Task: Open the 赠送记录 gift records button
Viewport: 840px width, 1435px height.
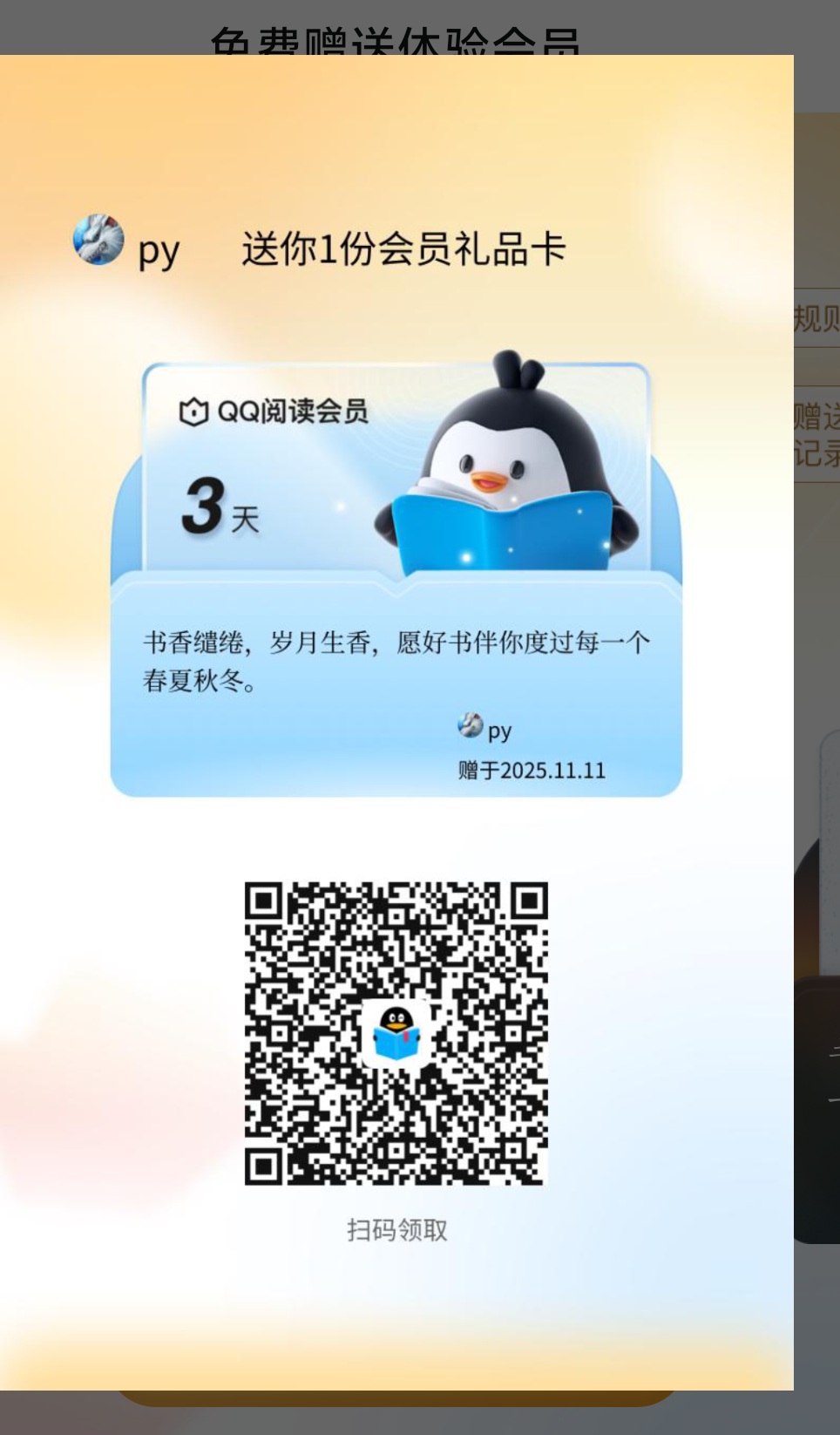Action: (816, 434)
